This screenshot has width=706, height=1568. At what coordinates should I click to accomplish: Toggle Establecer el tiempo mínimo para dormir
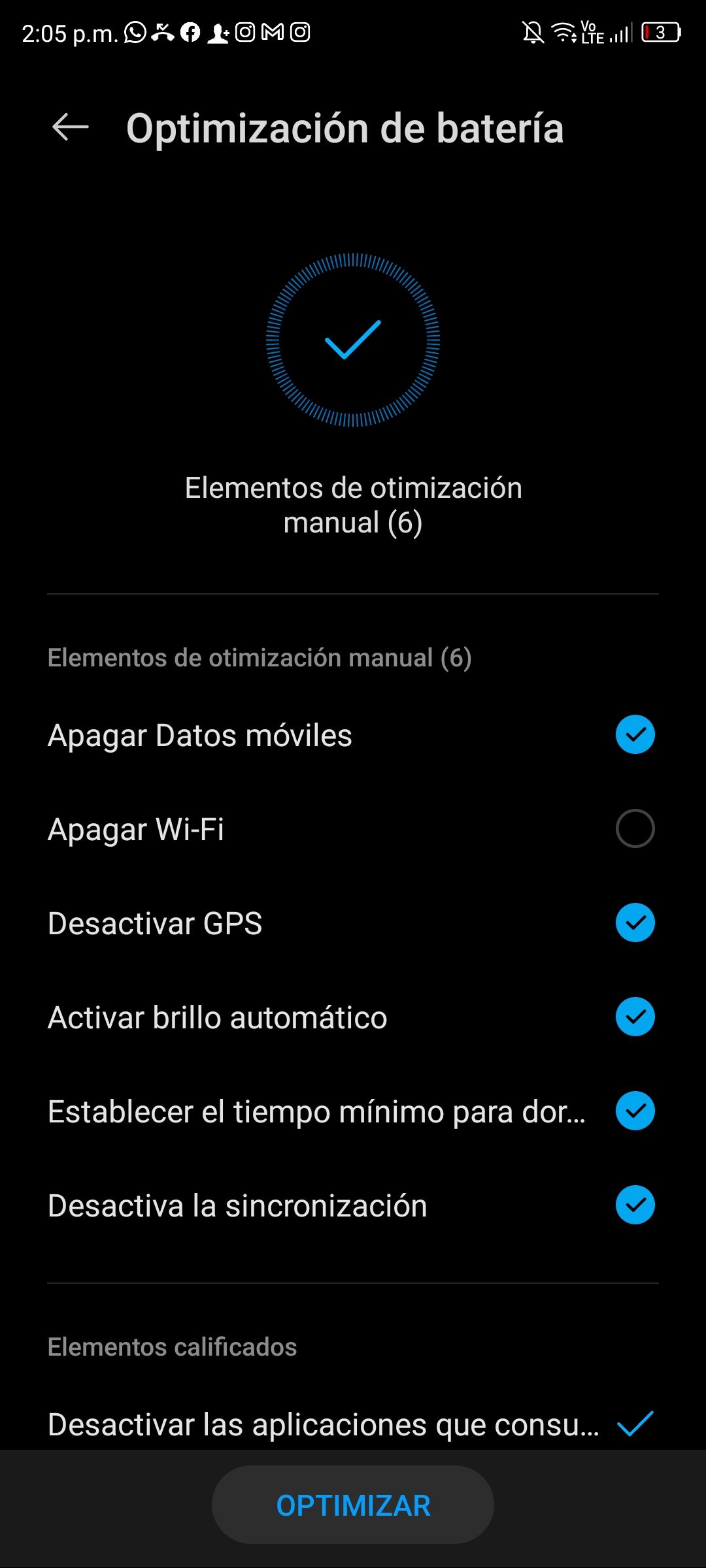click(635, 1111)
